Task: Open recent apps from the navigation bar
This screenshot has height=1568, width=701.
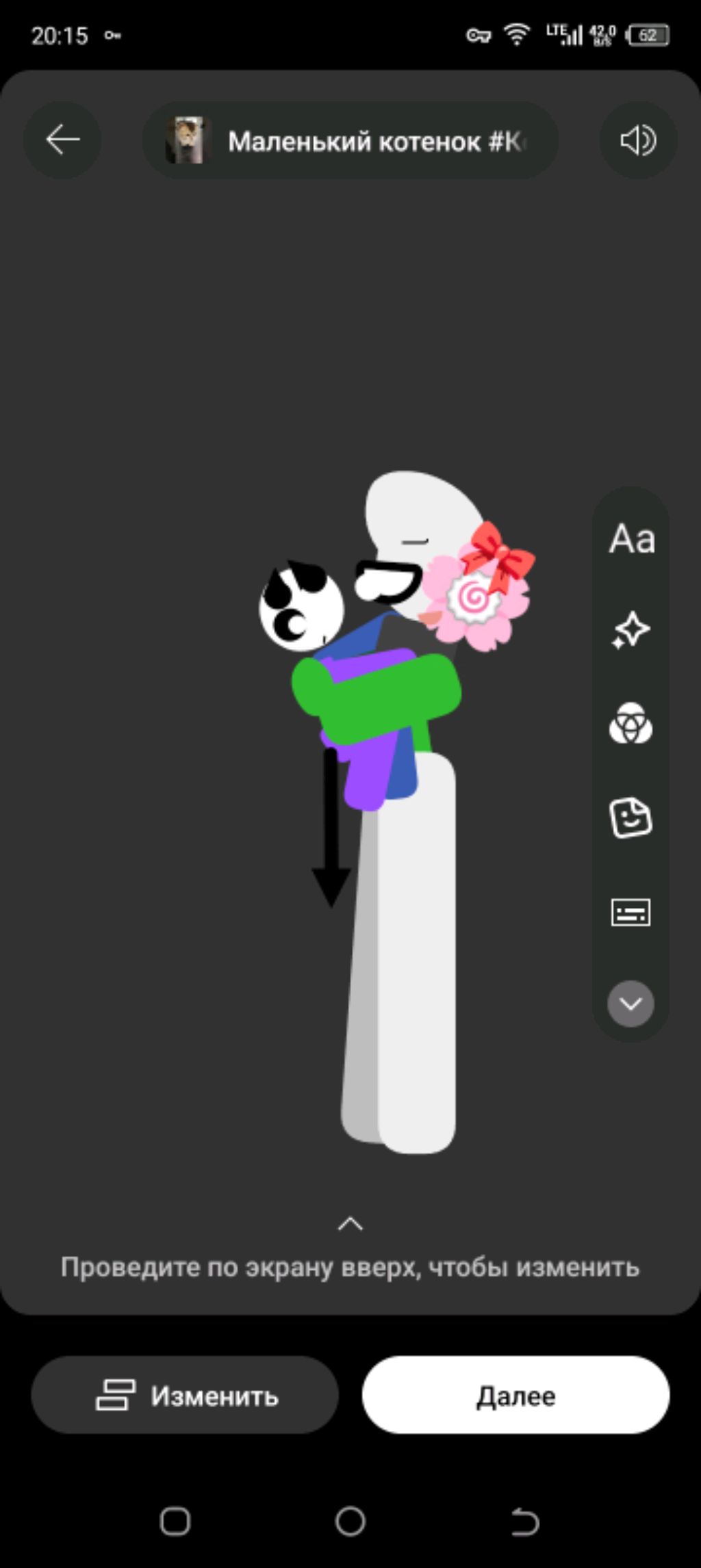Action: pyautogui.click(x=175, y=1522)
